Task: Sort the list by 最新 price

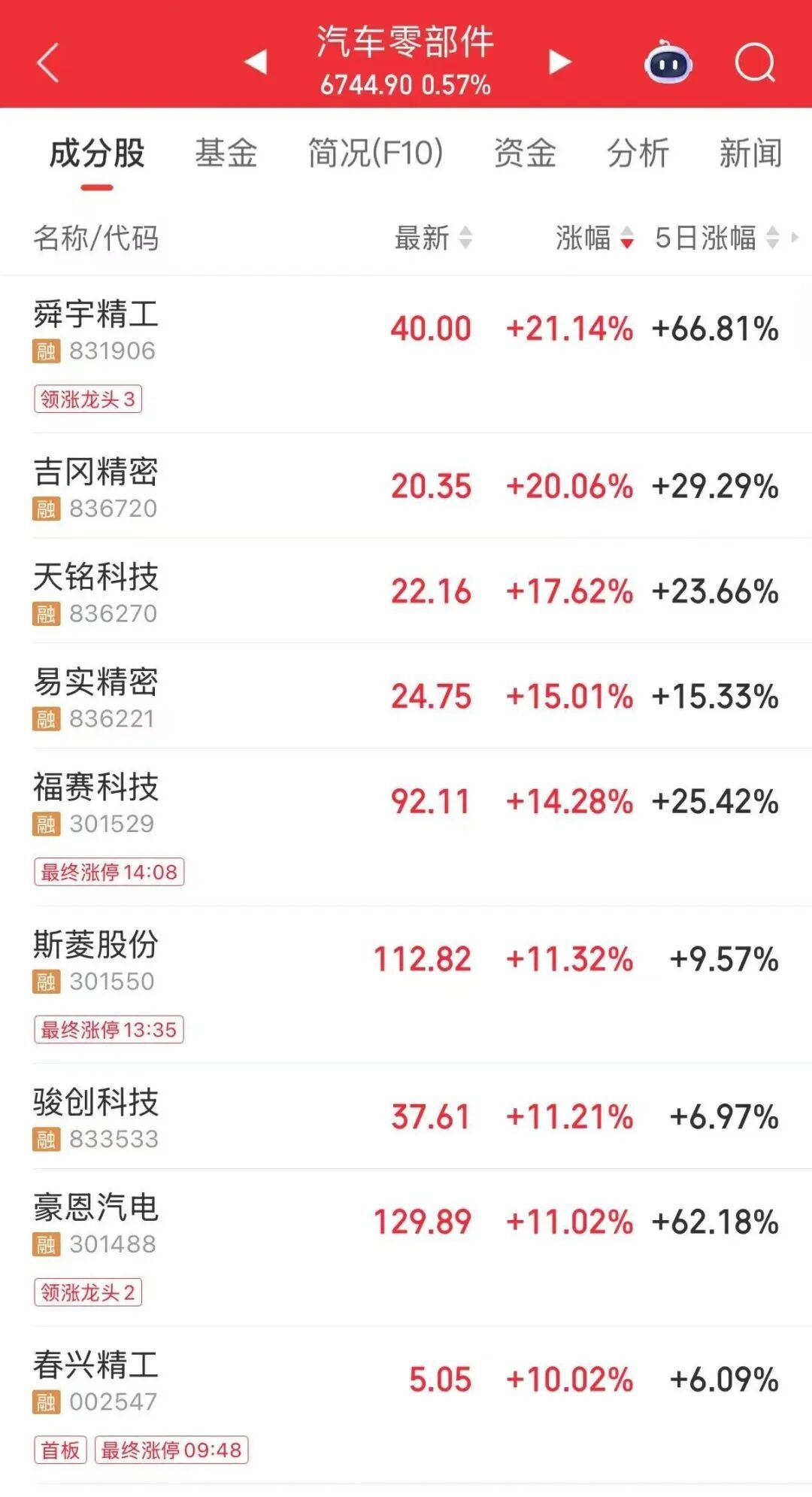Action: tap(434, 238)
